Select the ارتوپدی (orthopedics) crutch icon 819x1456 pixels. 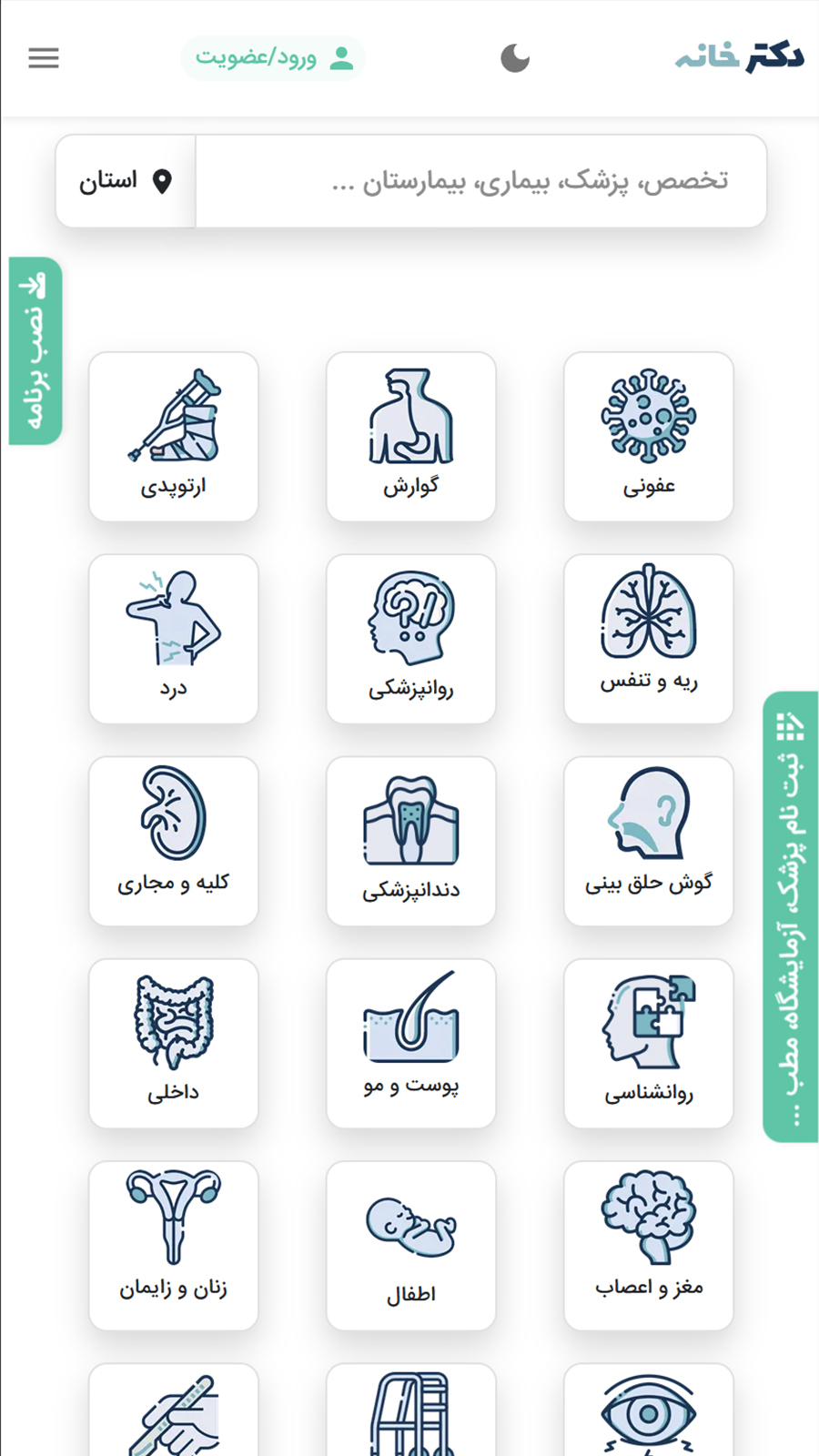tap(173, 414)
